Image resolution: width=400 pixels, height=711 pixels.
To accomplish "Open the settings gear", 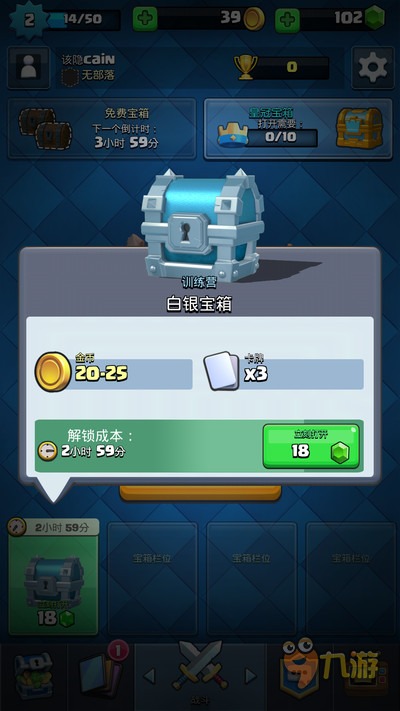I will [x=372, y=68].
